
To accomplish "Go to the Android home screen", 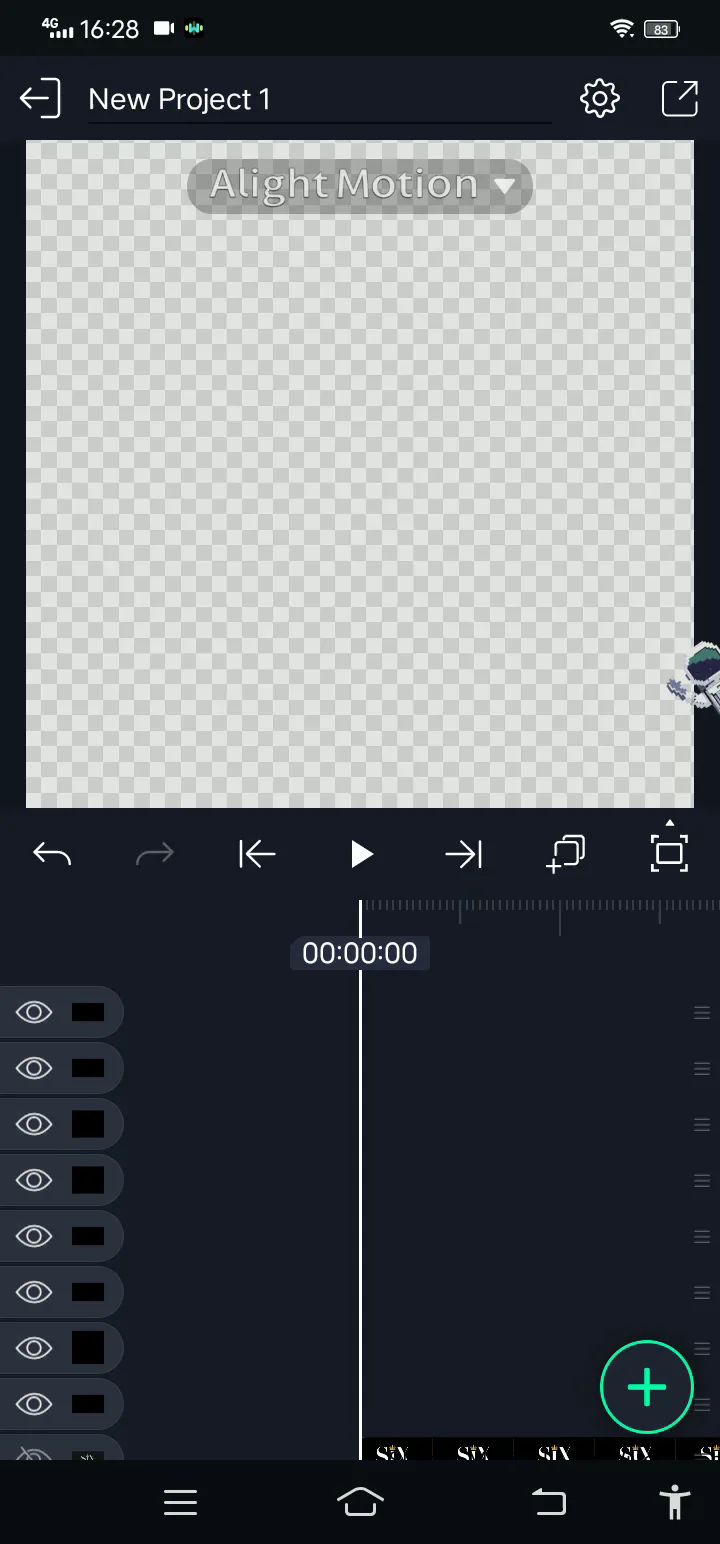I will [360, 1502].
